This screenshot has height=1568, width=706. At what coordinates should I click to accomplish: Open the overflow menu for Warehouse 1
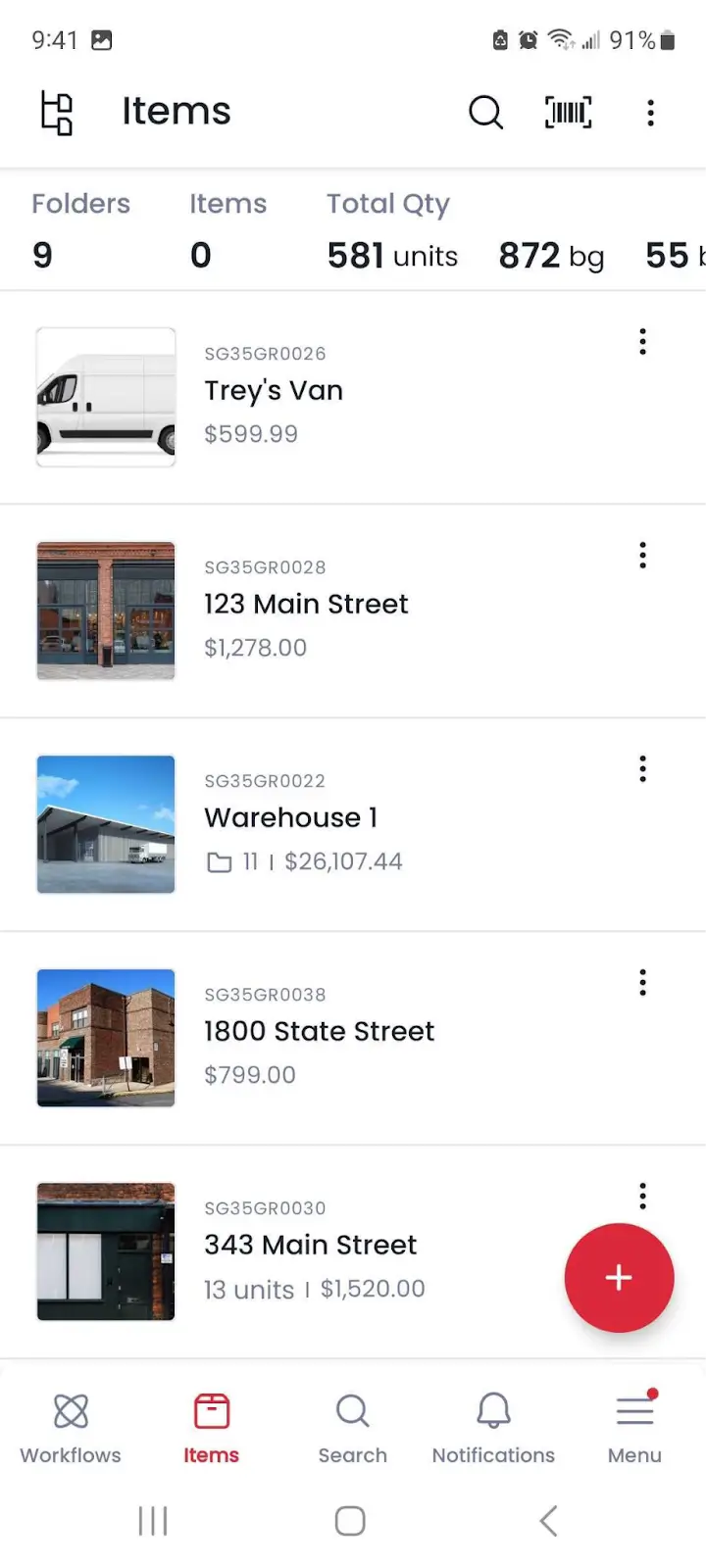(x=642, y=768)
